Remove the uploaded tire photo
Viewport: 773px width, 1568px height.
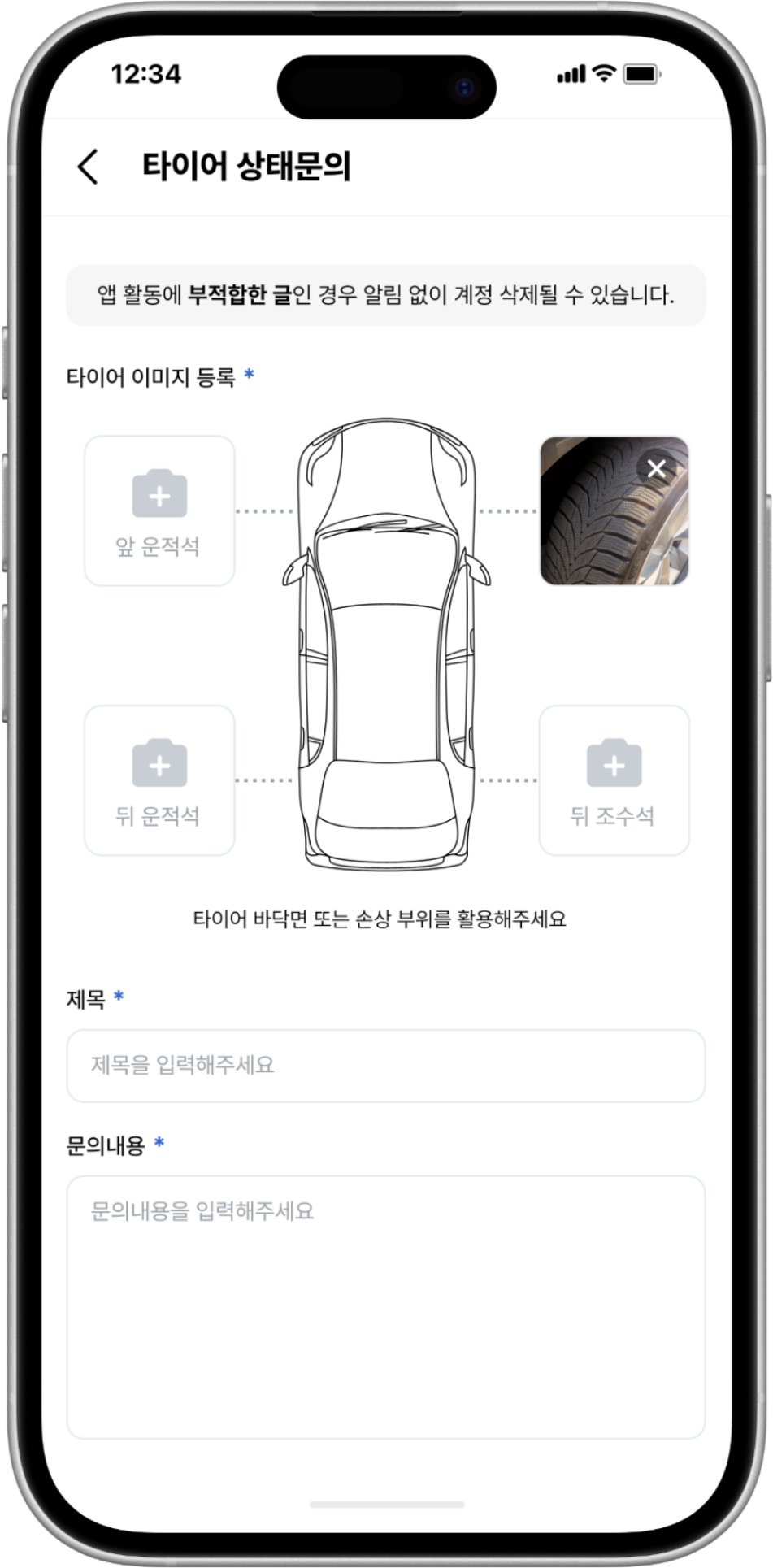point(657,468)
